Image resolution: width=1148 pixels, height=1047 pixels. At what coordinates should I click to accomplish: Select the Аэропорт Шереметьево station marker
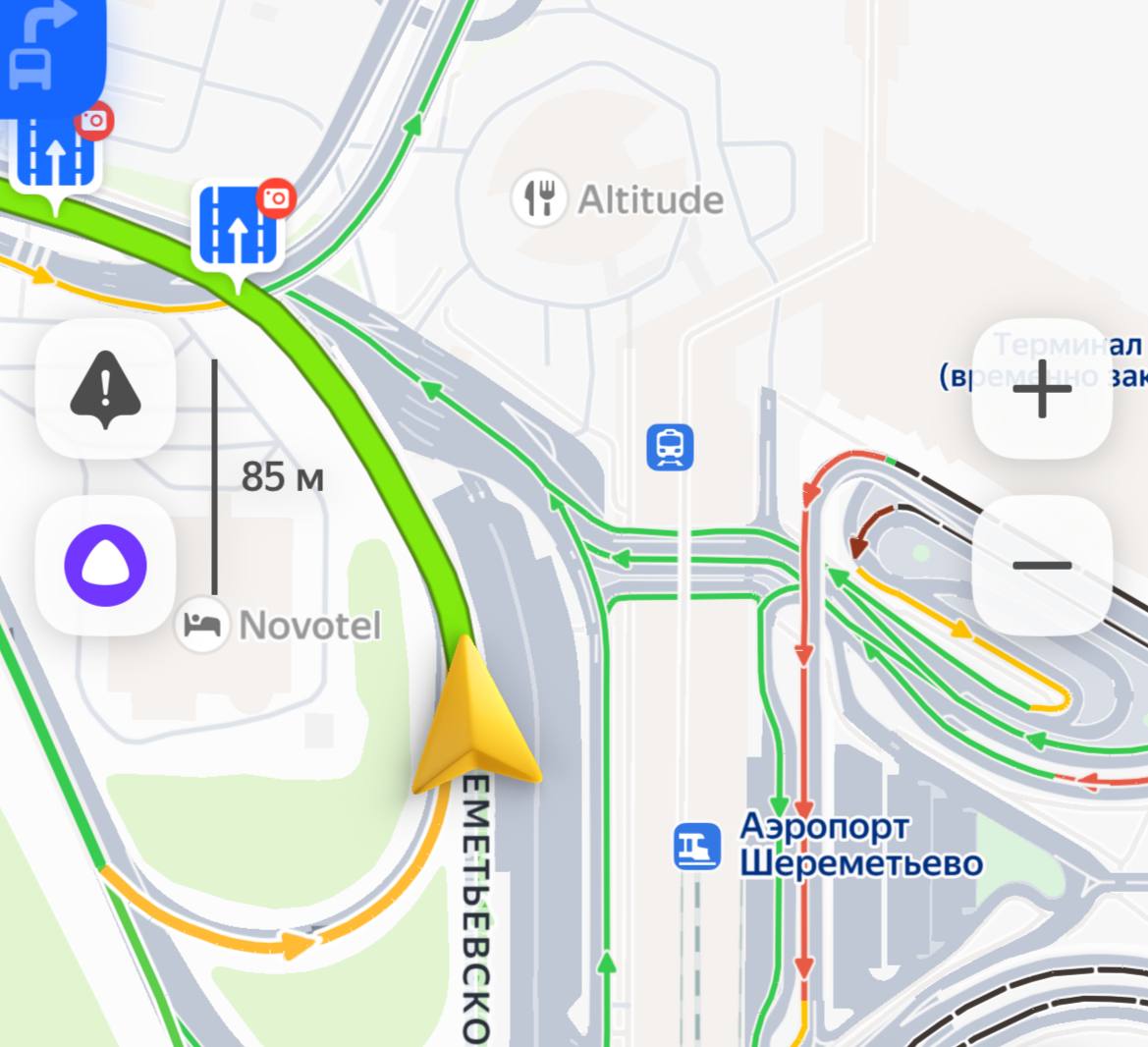697,847
